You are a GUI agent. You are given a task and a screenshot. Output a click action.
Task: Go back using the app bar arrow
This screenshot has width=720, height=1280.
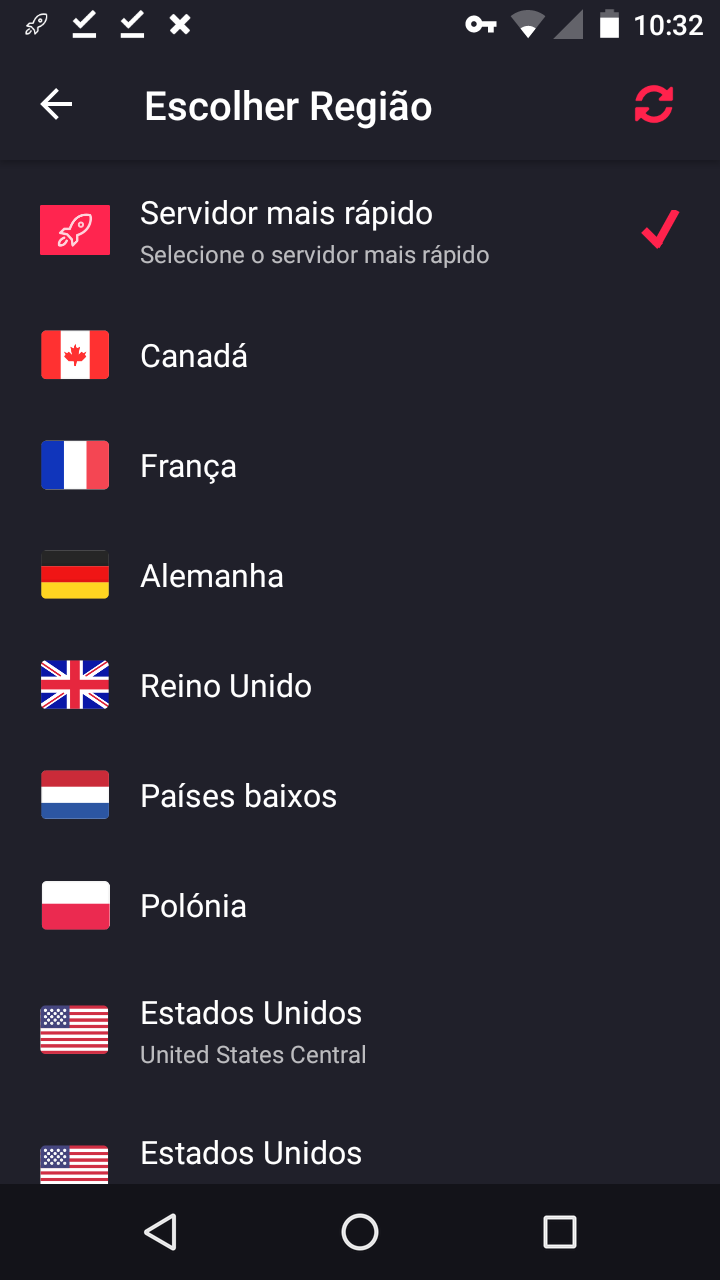pos(56,104)
